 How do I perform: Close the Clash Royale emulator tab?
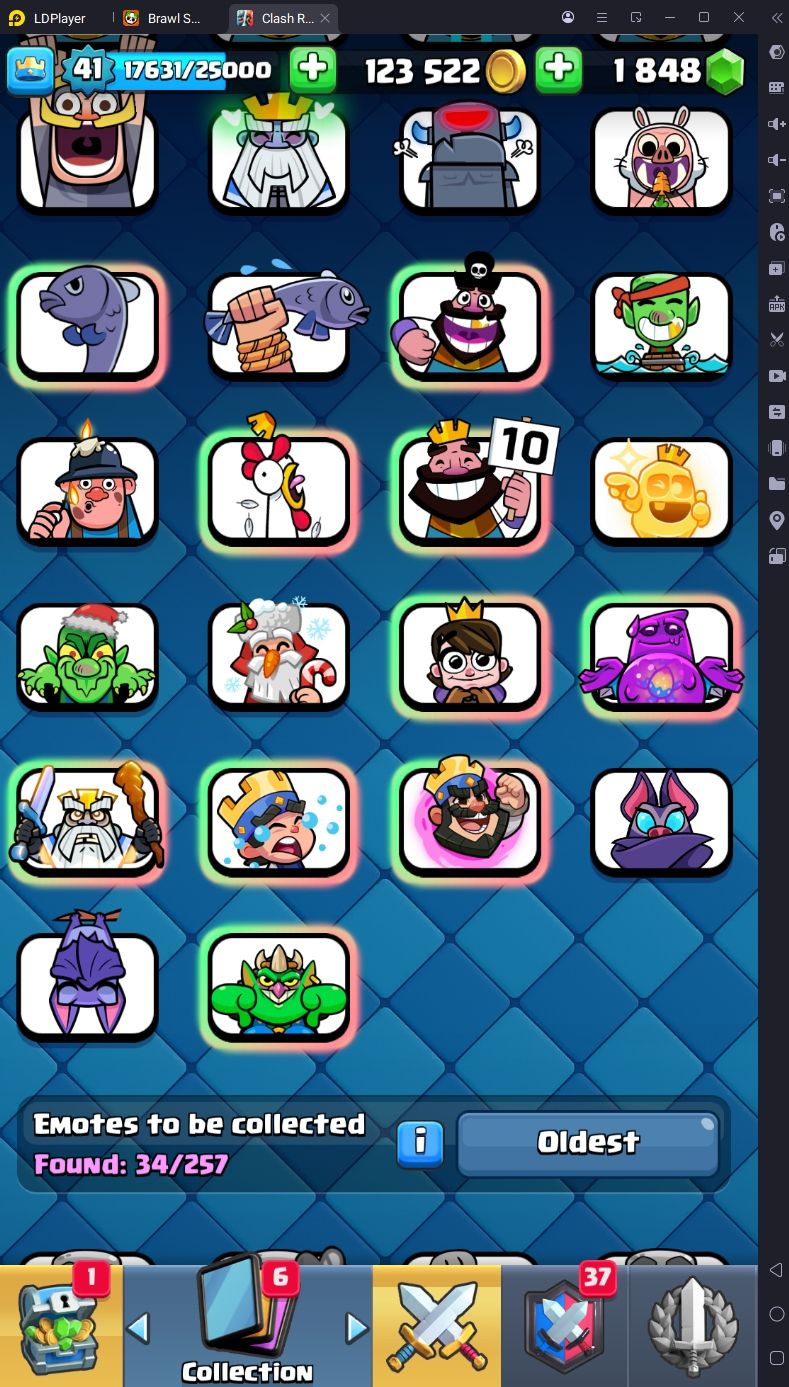pyautogui.click(x=325, y=18)
